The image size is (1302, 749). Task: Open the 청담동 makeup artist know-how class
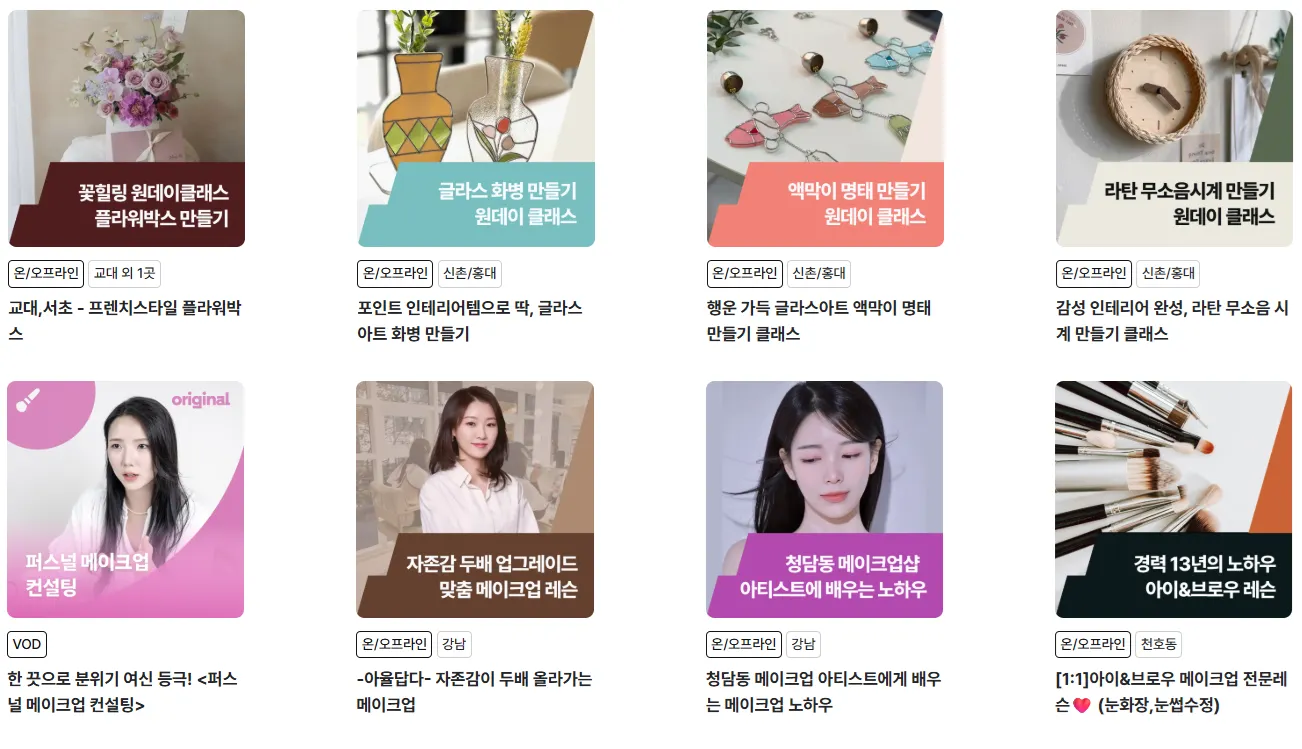(825, 499)
